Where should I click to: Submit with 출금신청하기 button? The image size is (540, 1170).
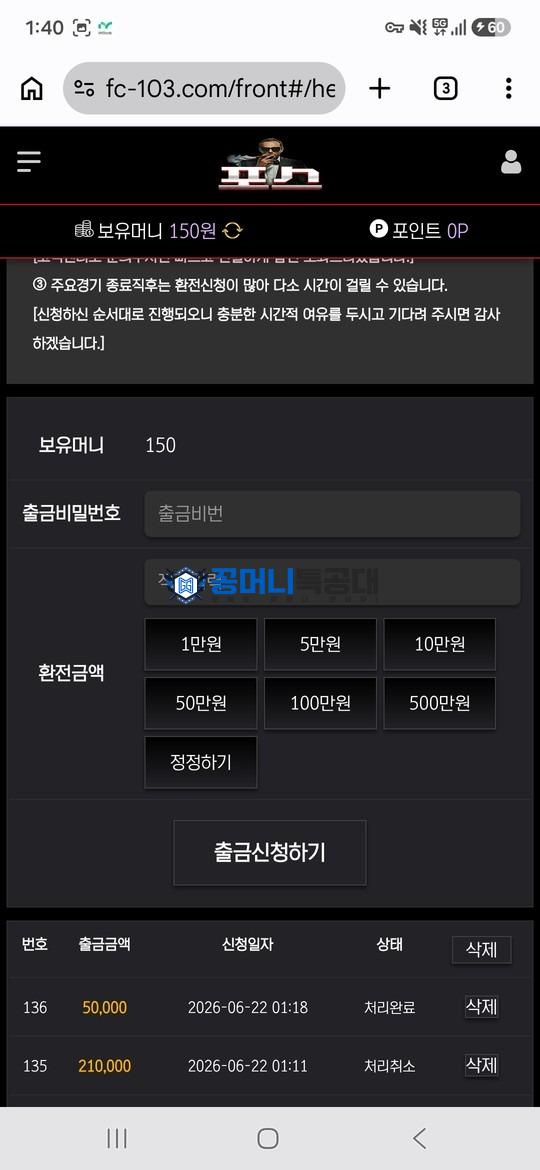pyautogui.click(x=270, y=853)
